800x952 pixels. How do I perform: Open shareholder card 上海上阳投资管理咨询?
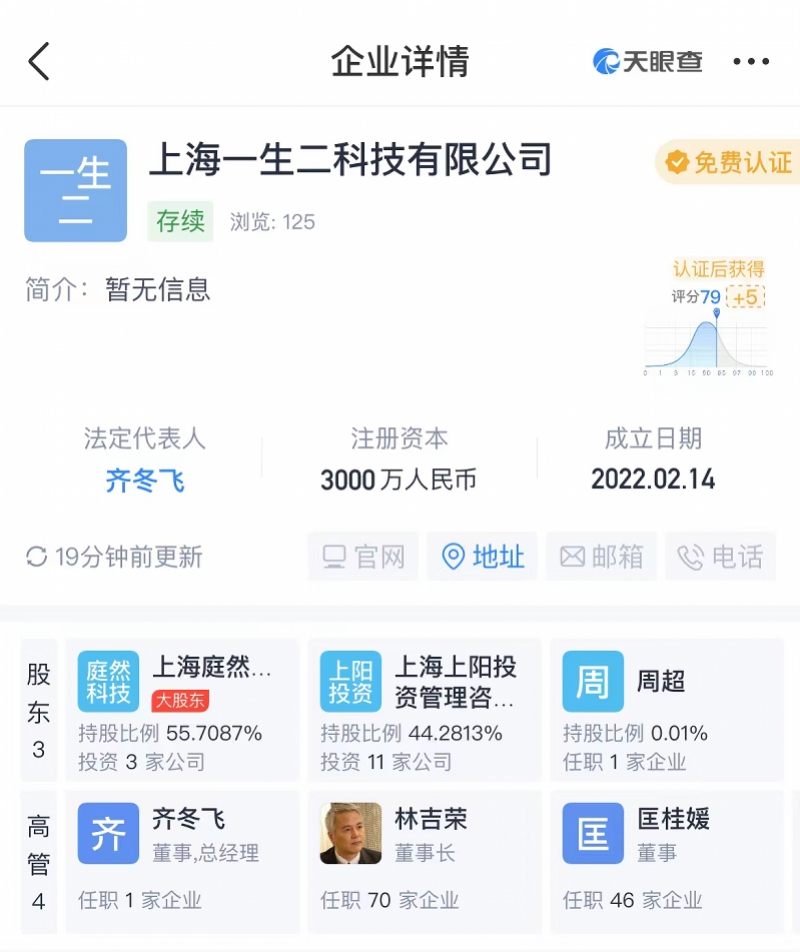[424, 709]
